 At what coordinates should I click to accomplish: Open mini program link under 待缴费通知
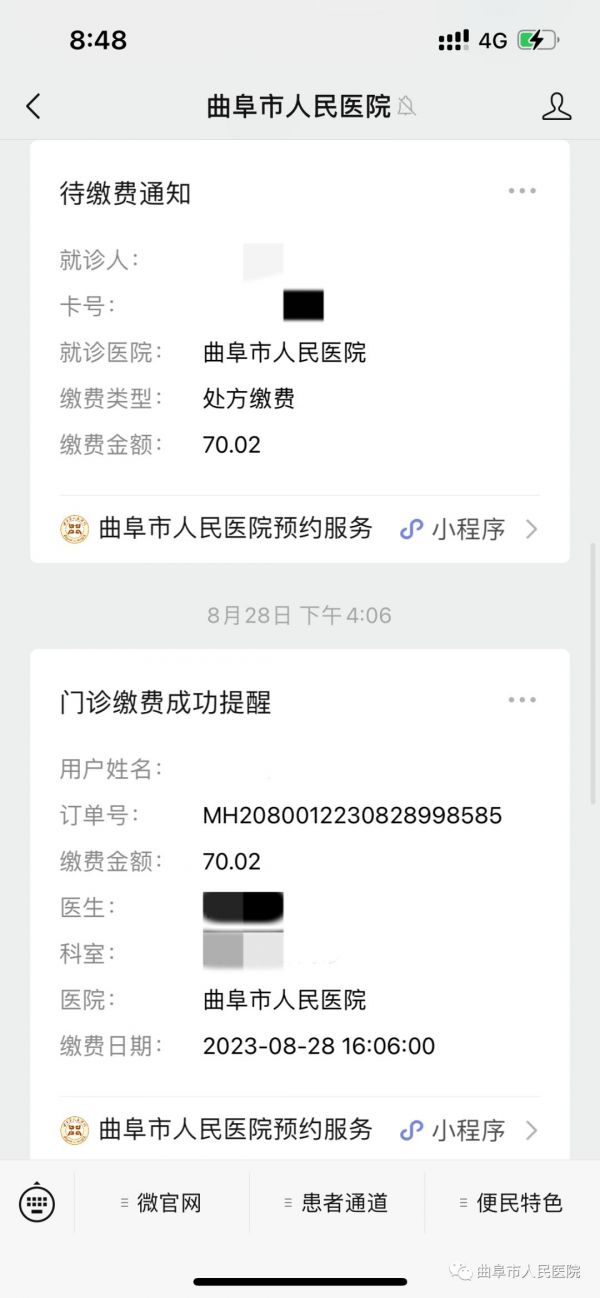pos(300,529)
